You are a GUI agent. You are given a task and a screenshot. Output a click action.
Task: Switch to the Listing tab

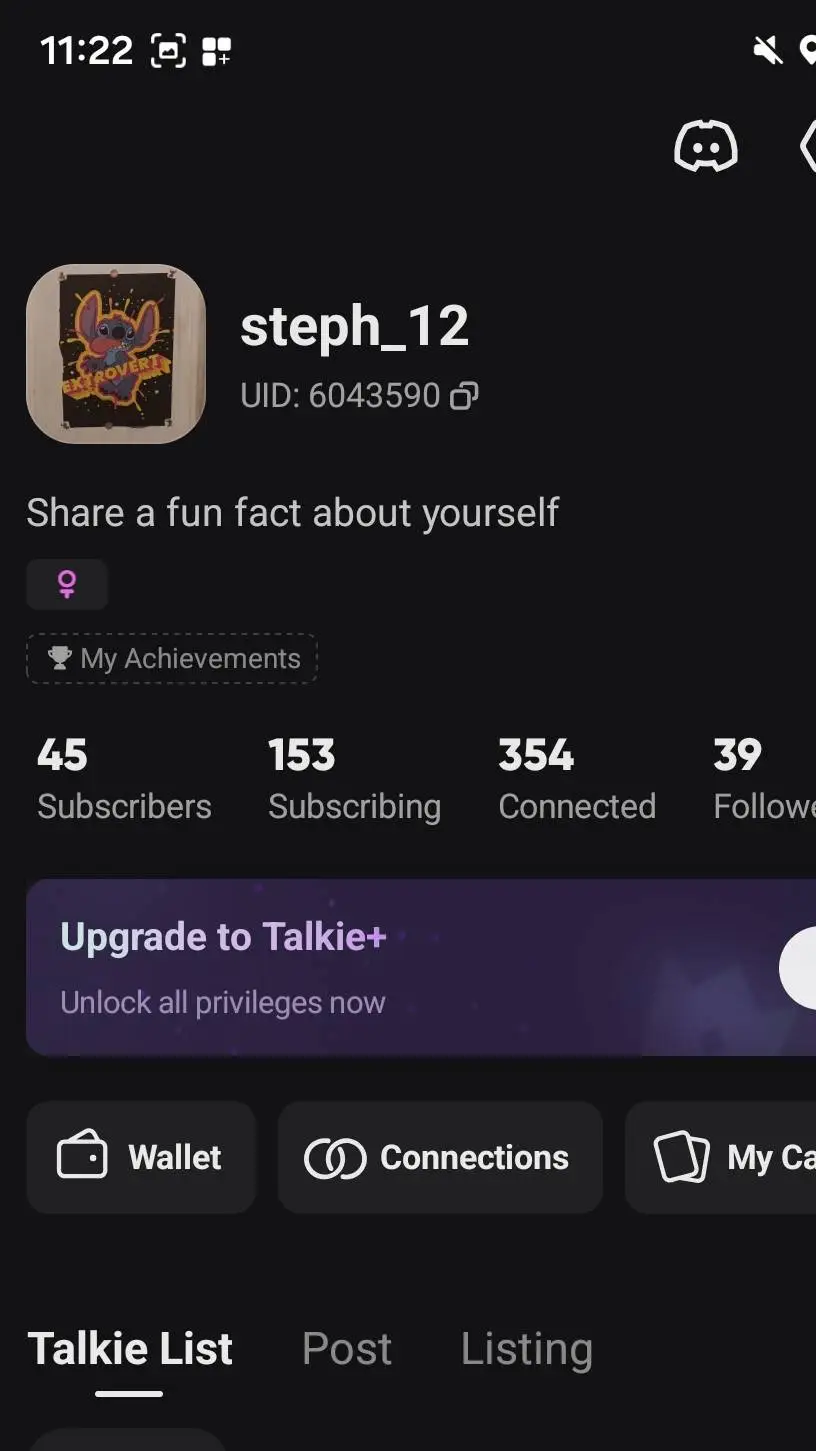(x=526, y=1349)
